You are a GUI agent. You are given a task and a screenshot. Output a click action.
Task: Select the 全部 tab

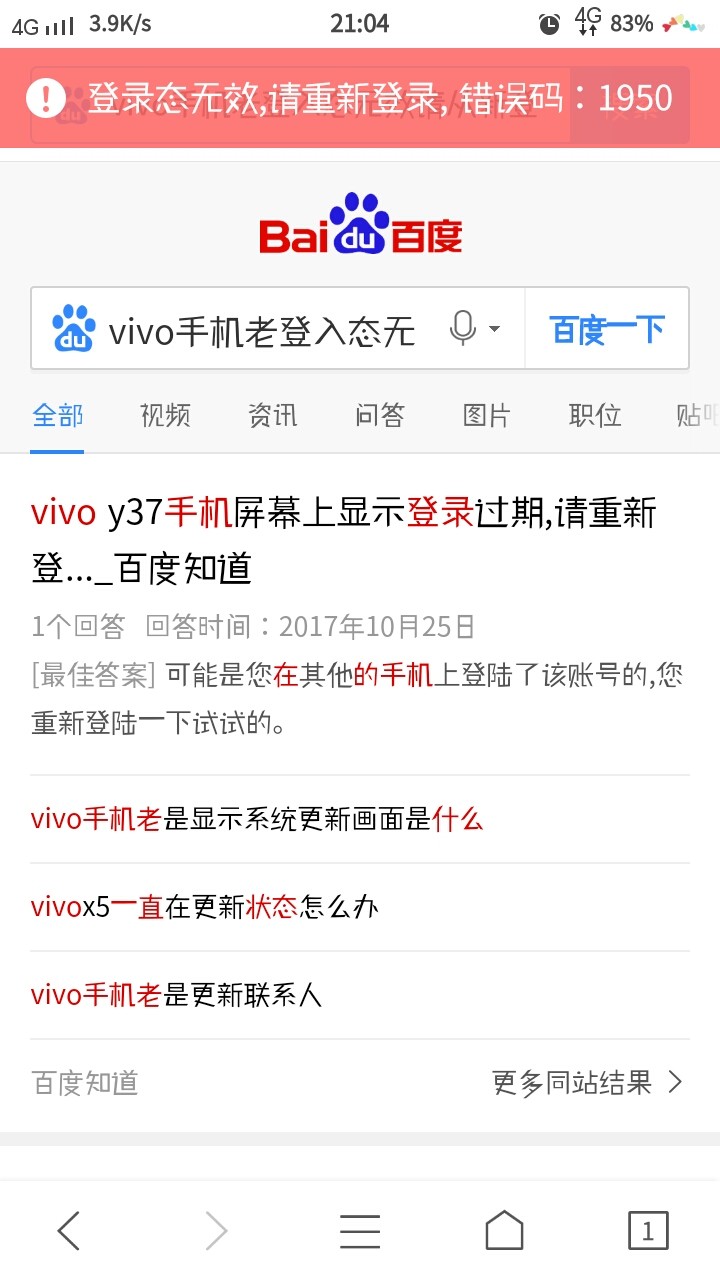(58, 416)
